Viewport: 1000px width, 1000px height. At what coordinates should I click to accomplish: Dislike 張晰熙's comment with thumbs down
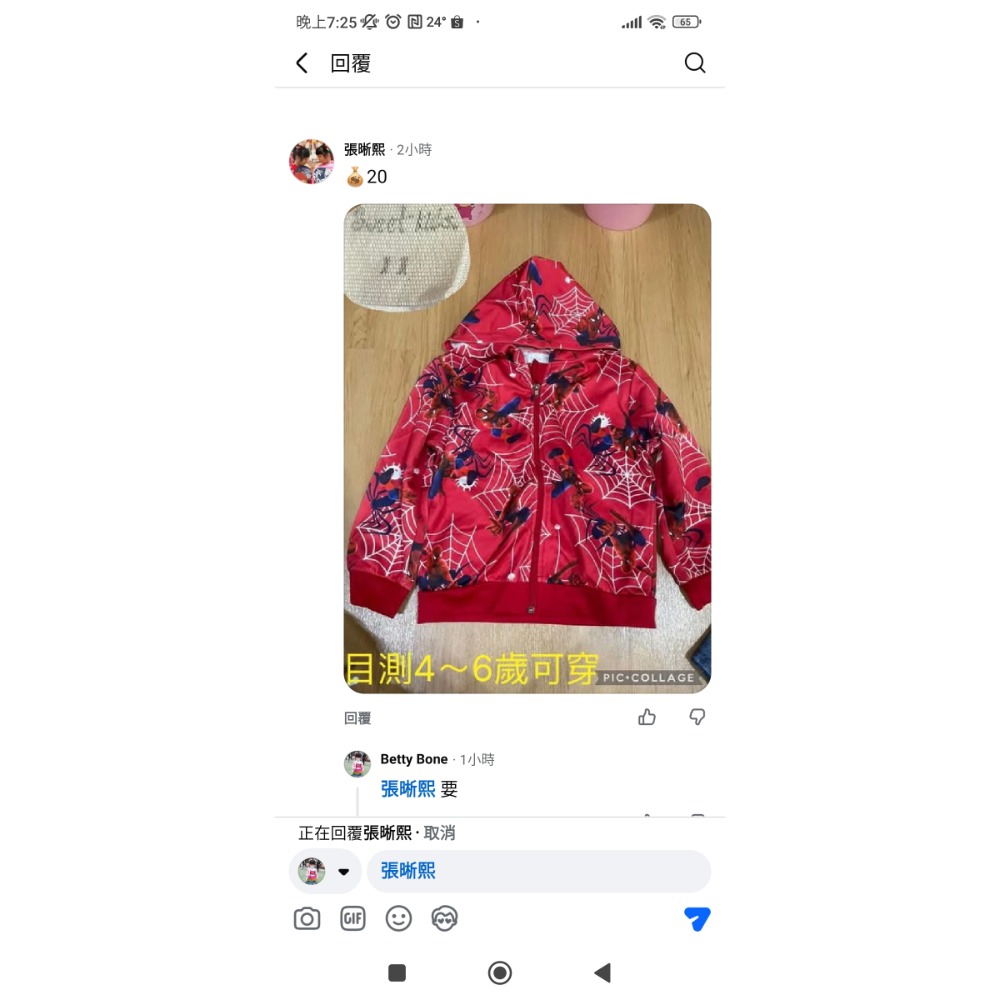698,717
